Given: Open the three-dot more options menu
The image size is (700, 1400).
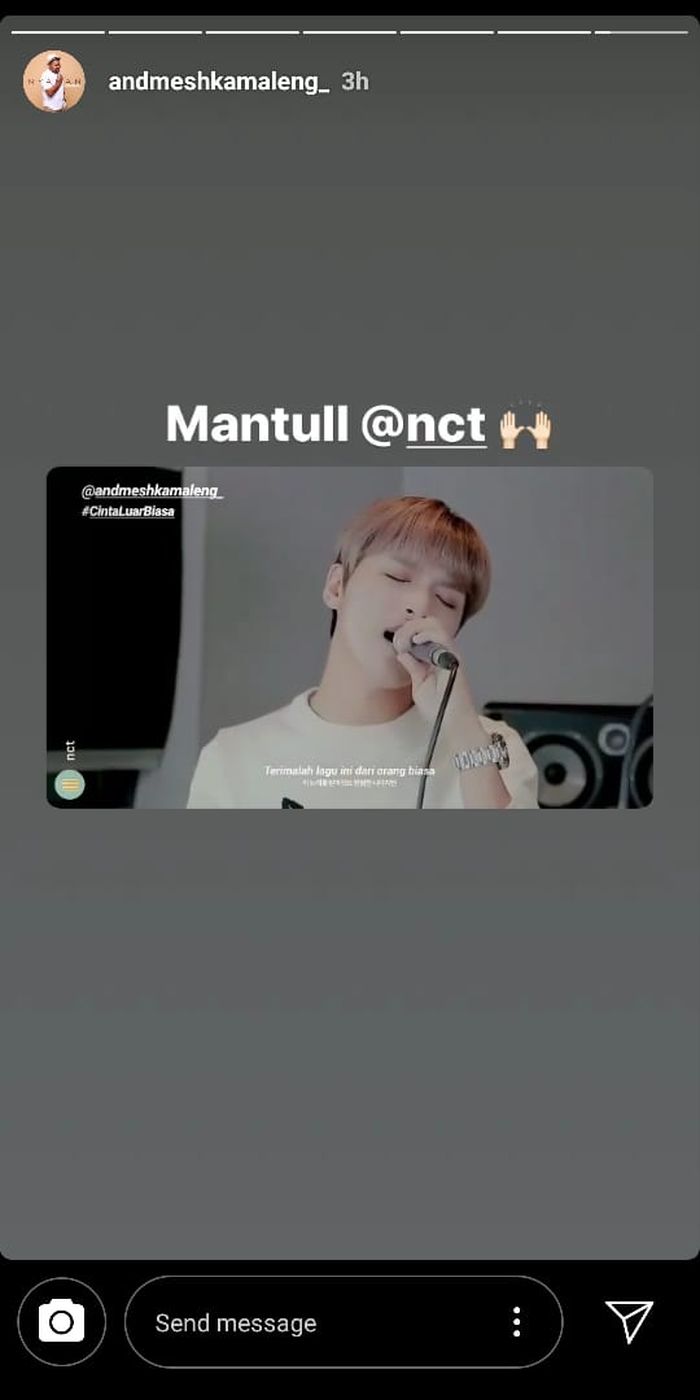Looking at the screenshot, I should (516, 1322).
